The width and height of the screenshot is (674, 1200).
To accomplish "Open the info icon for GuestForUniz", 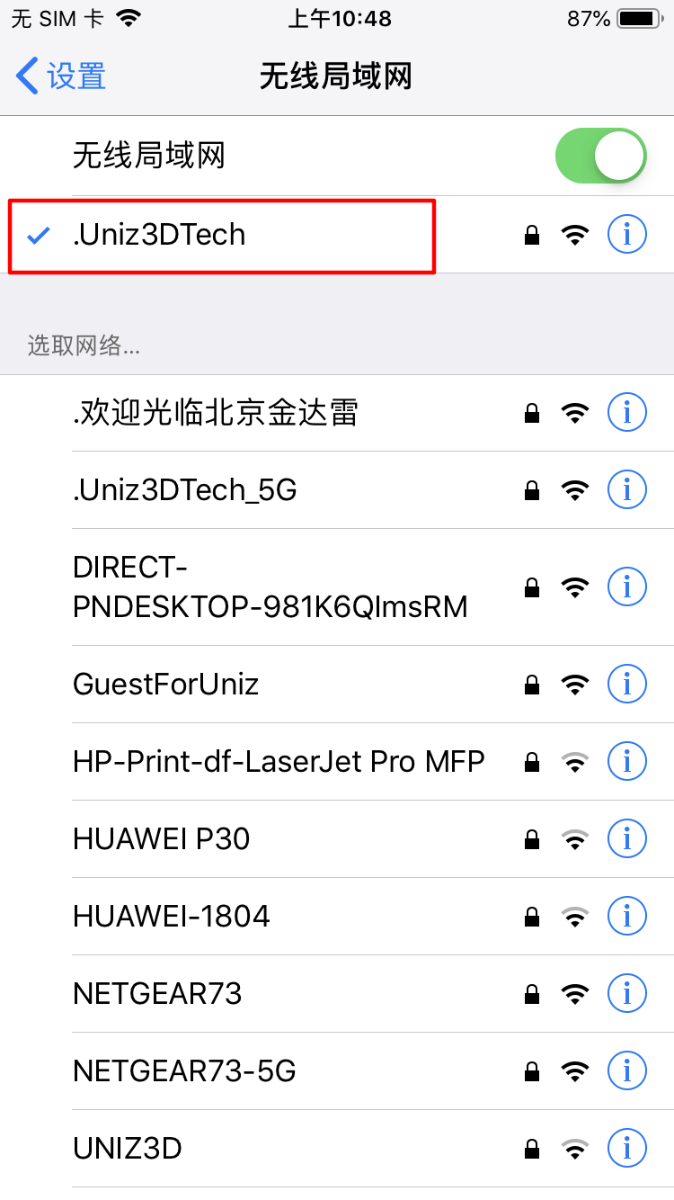I will click(x=627, y=684).
